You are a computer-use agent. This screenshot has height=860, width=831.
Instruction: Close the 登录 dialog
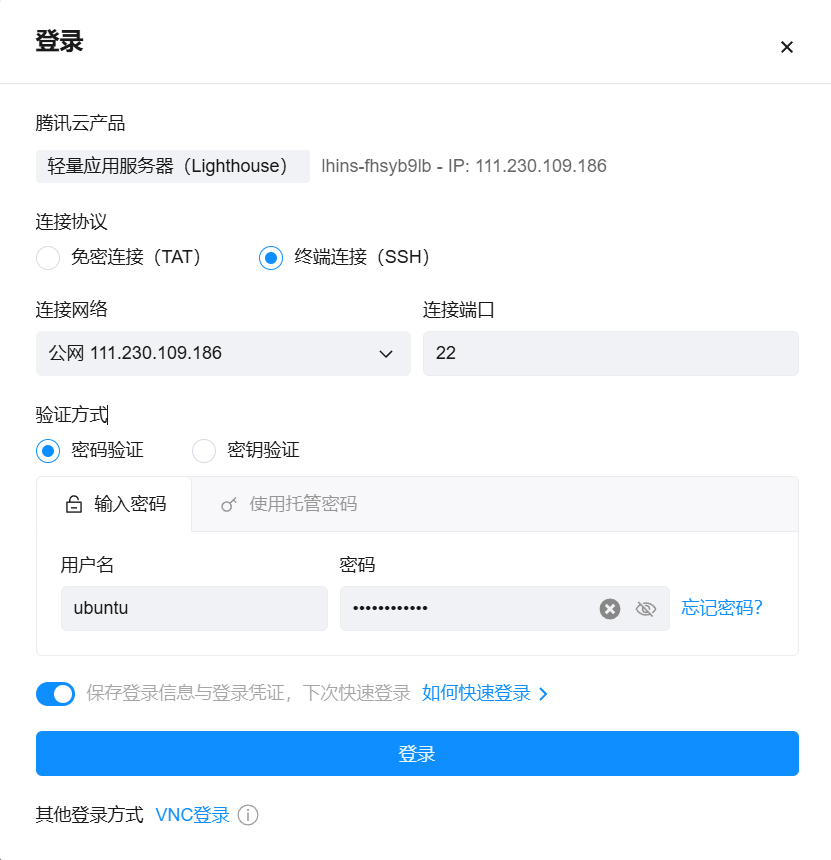coord(787,47)
